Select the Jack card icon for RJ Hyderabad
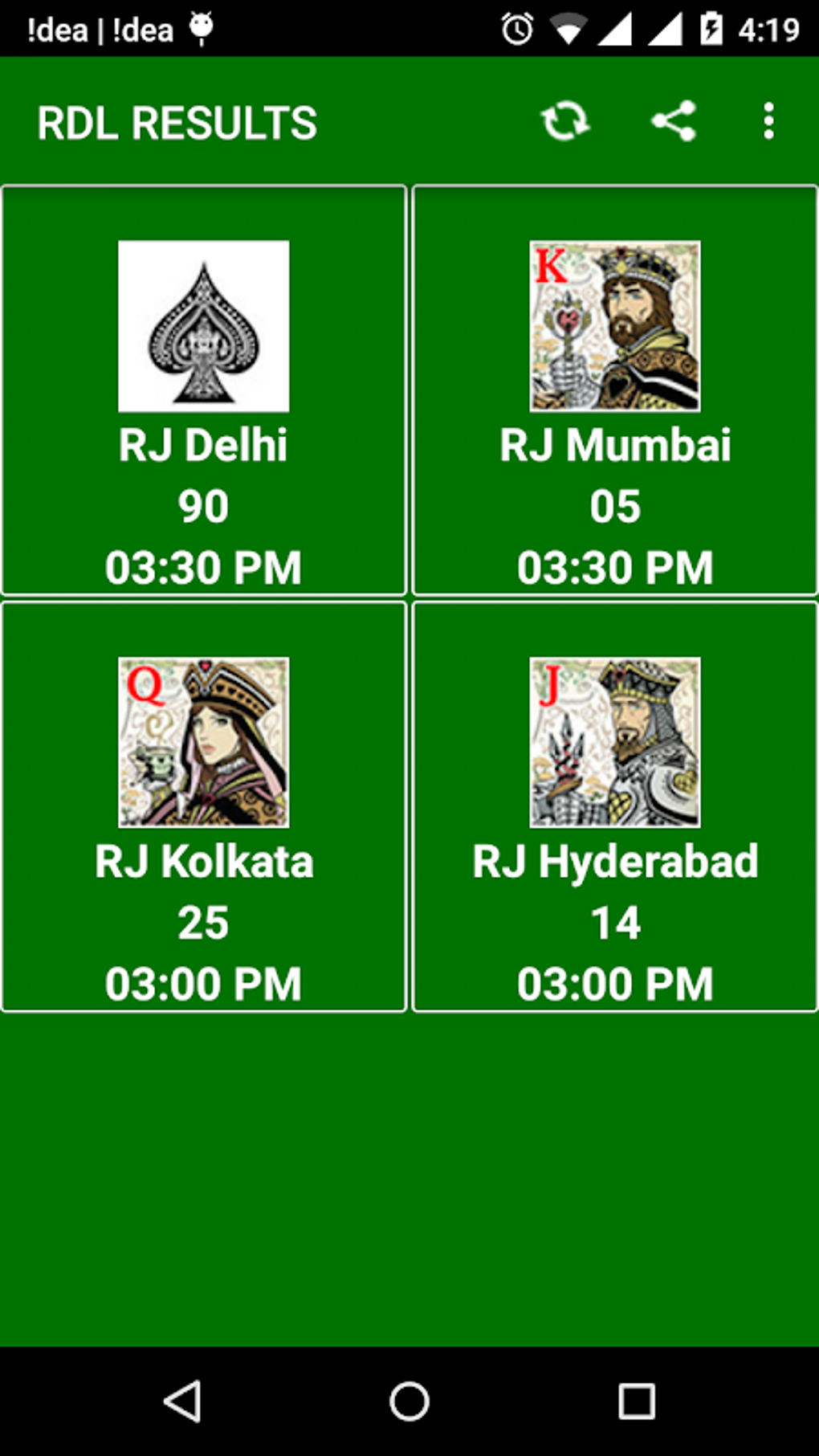The width and height of the screenshot is (819, 1456). 617,741
